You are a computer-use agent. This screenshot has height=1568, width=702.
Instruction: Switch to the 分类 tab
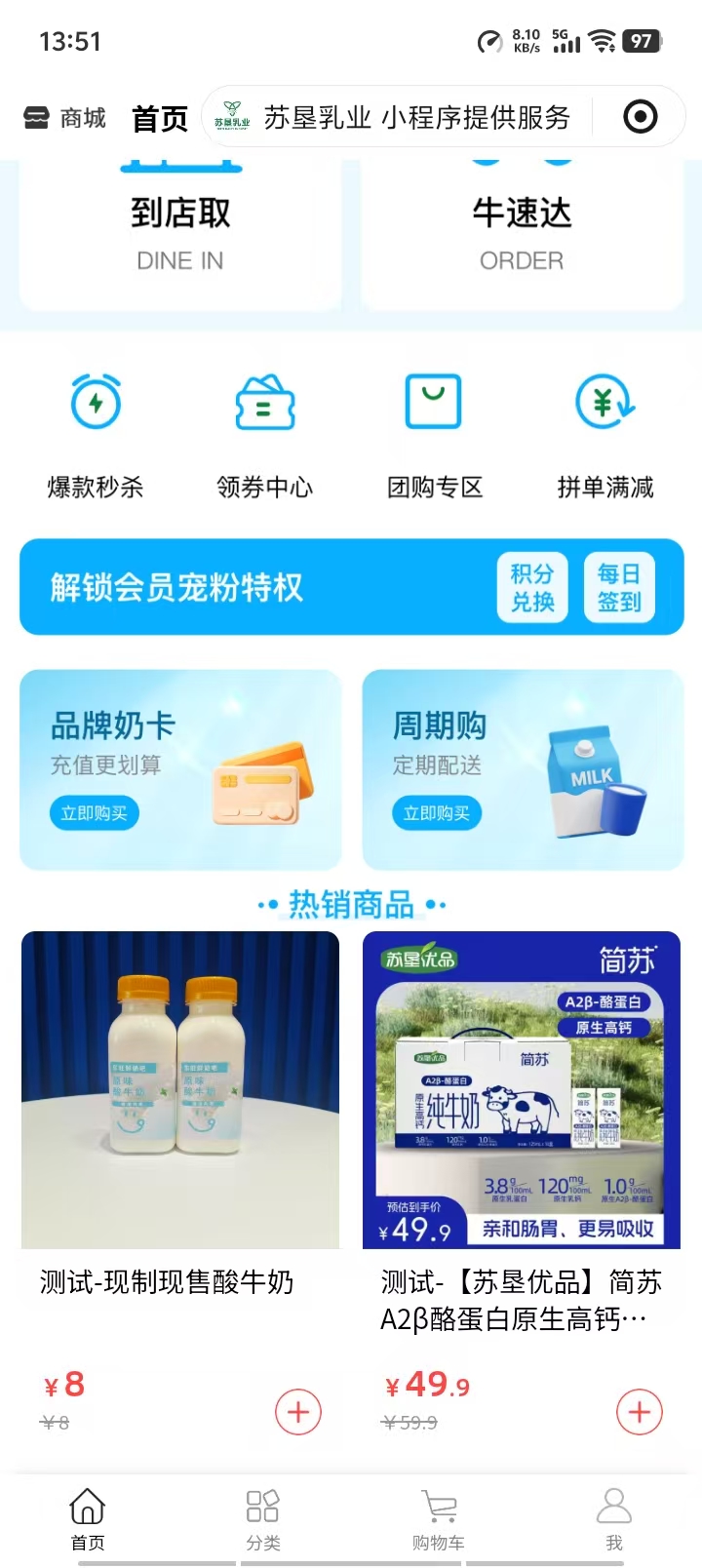(x=263, y=1519)
